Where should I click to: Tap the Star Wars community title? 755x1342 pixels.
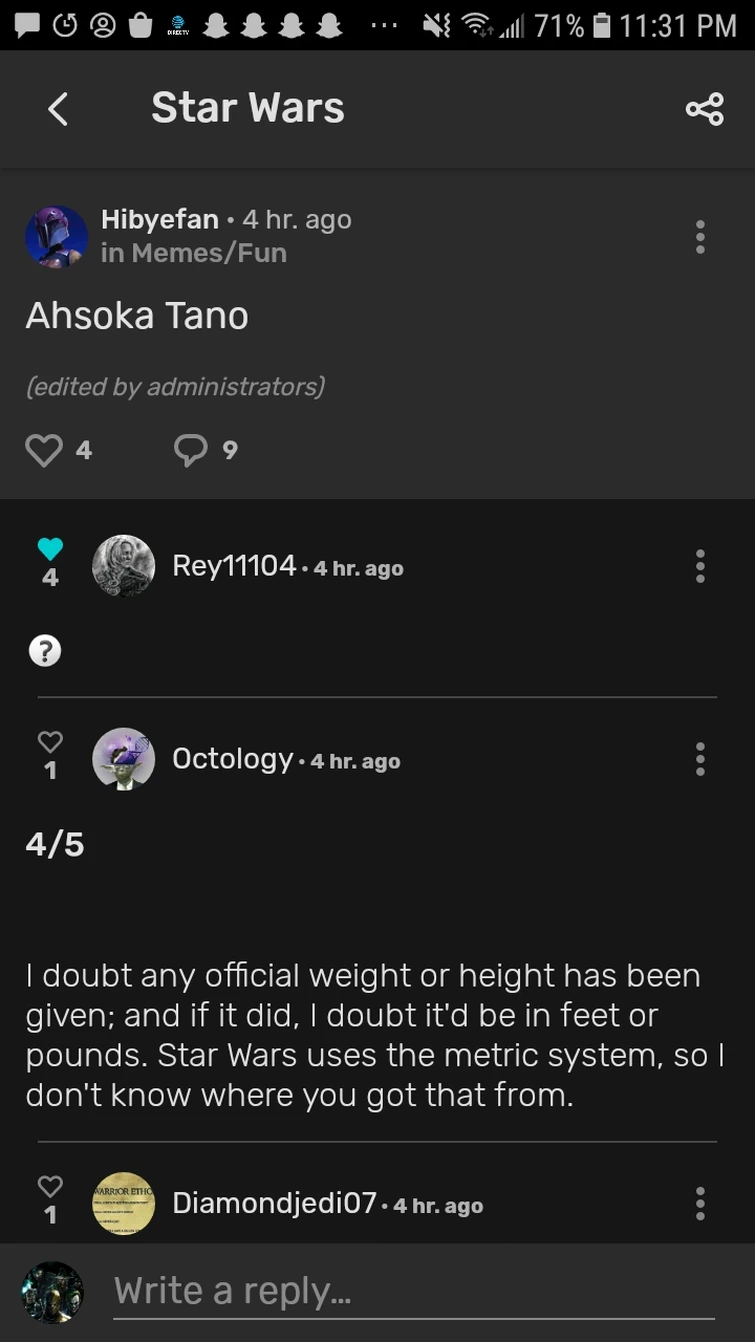pyautogui.click(x=247, y=107)
